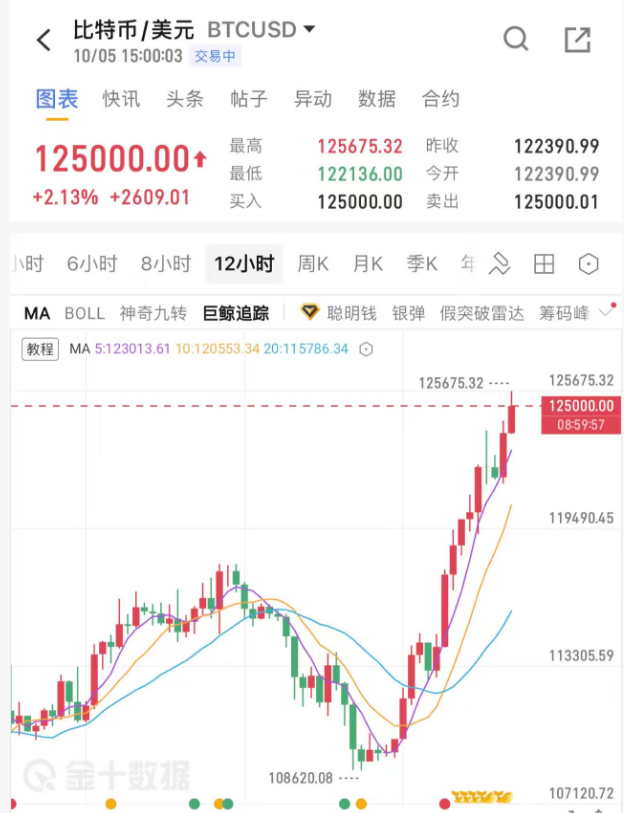The width and height of the screenshot is (624, 813).
Task: Open the 帖子 tab
Action: (249, 99)
